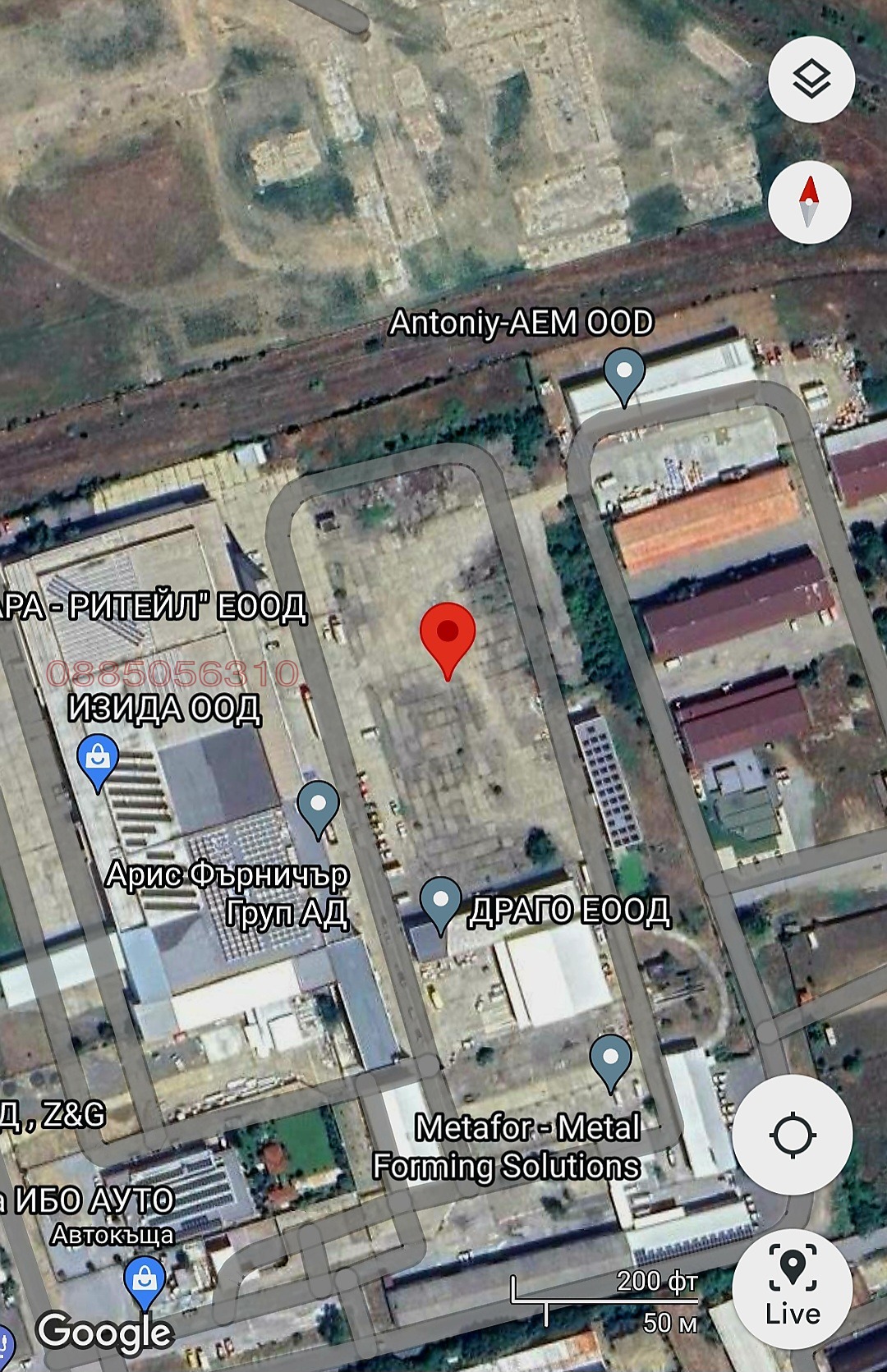
Task: Open the ДРАГО ЕООД place marker
Action: tap(441, 902)
